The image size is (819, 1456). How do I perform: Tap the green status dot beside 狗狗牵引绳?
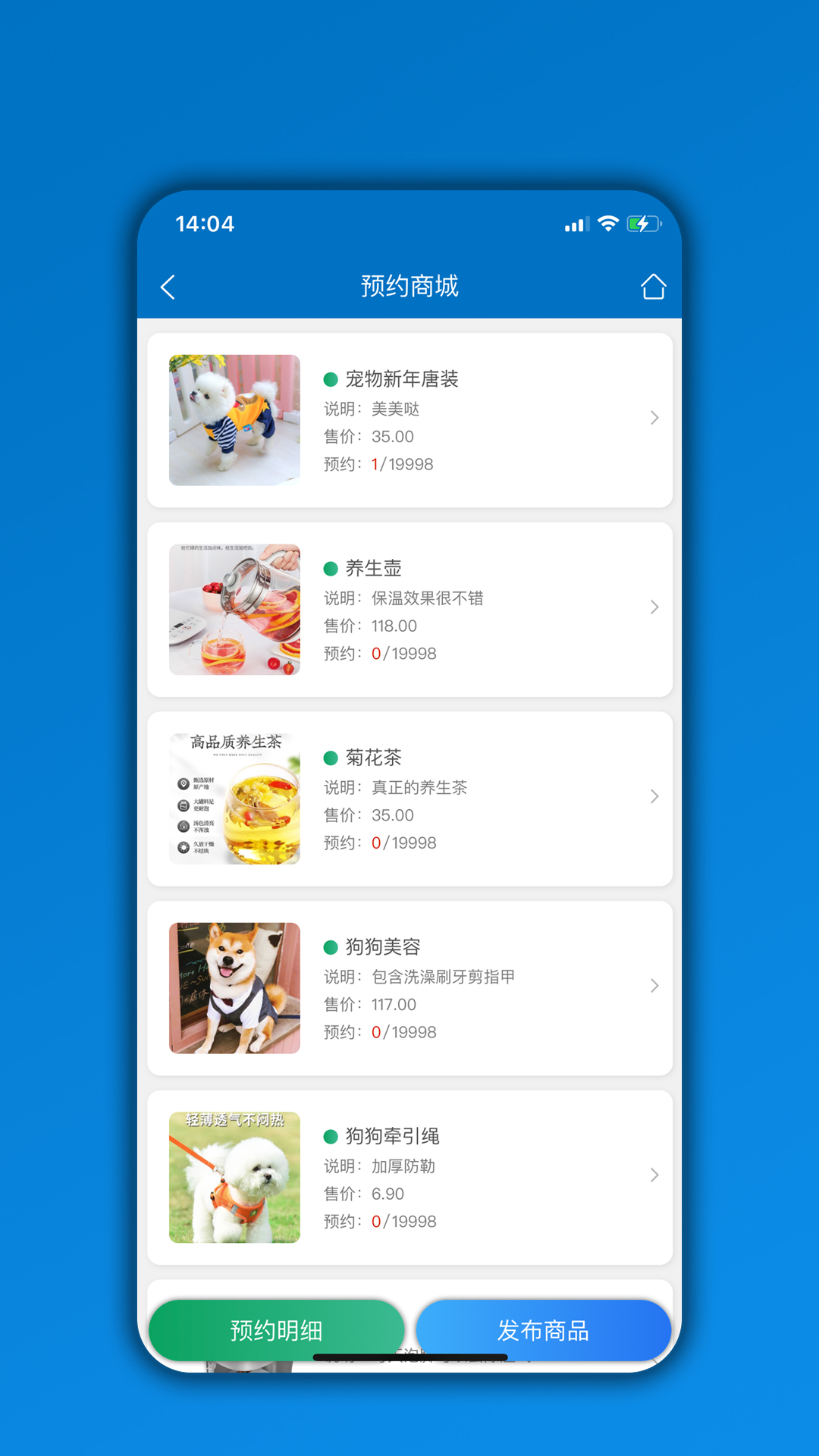329,1136
